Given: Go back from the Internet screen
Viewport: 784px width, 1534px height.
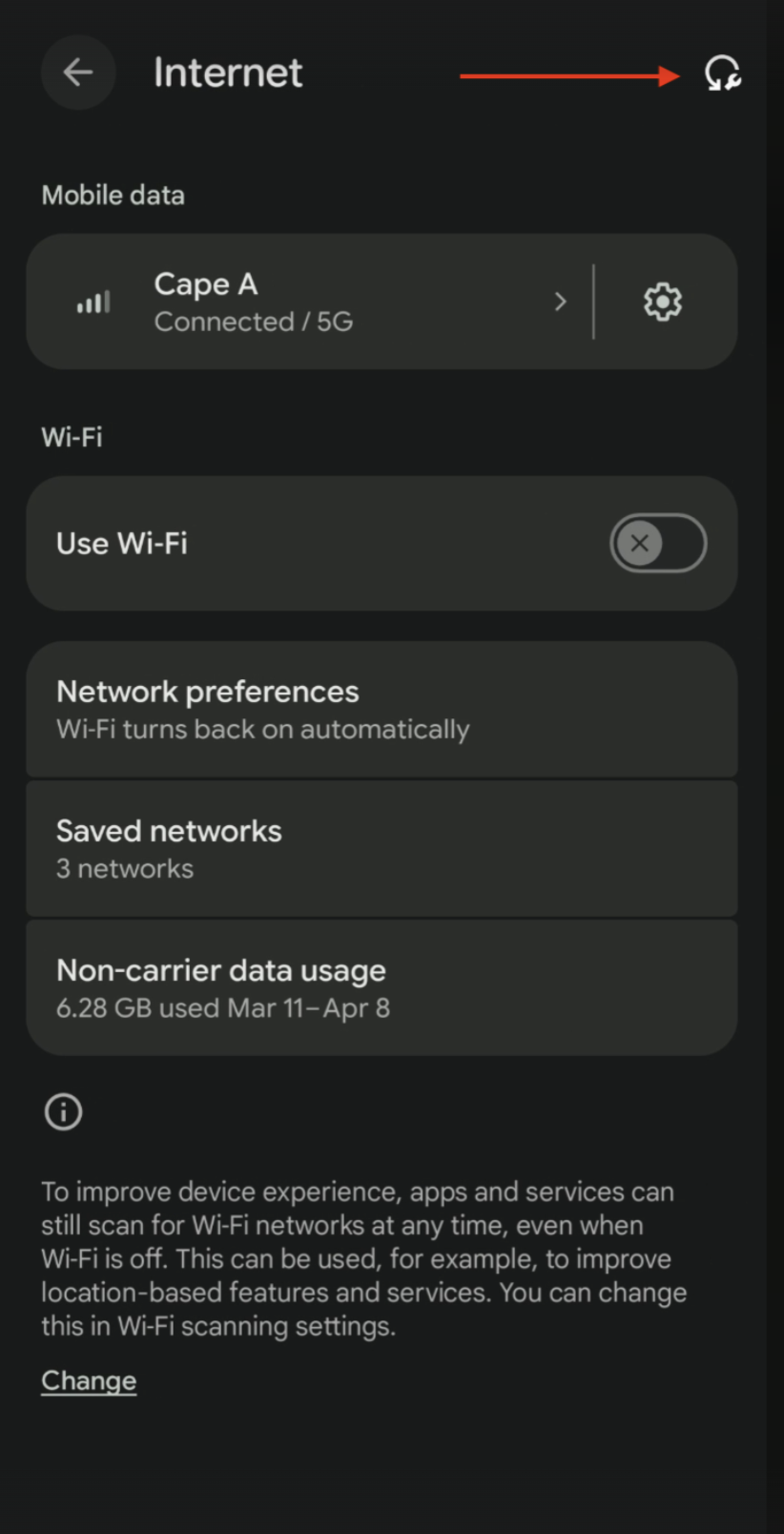Looking at the screenshot, I should click(78, 73).
